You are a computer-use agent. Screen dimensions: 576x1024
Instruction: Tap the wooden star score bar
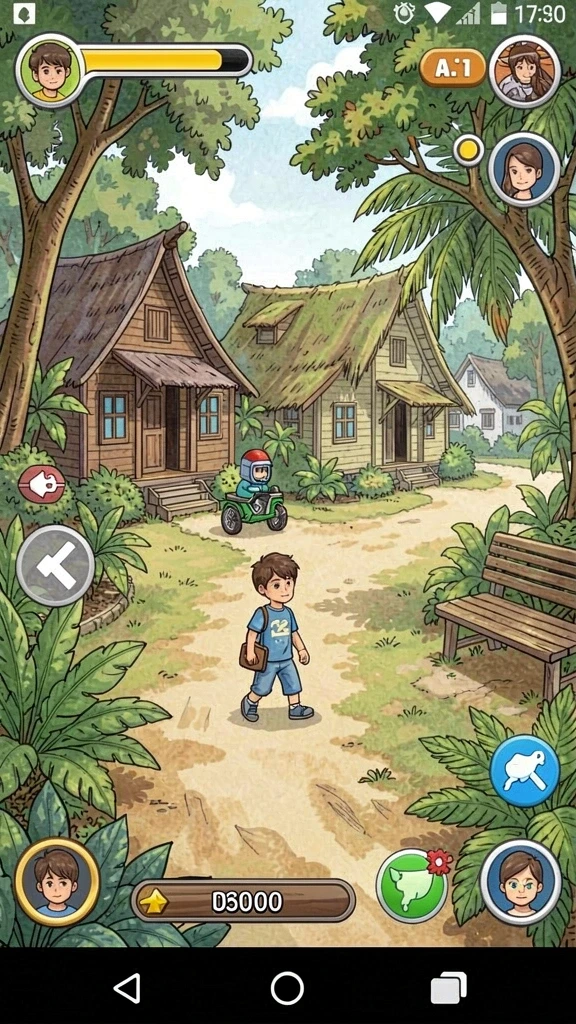(244, 901)
